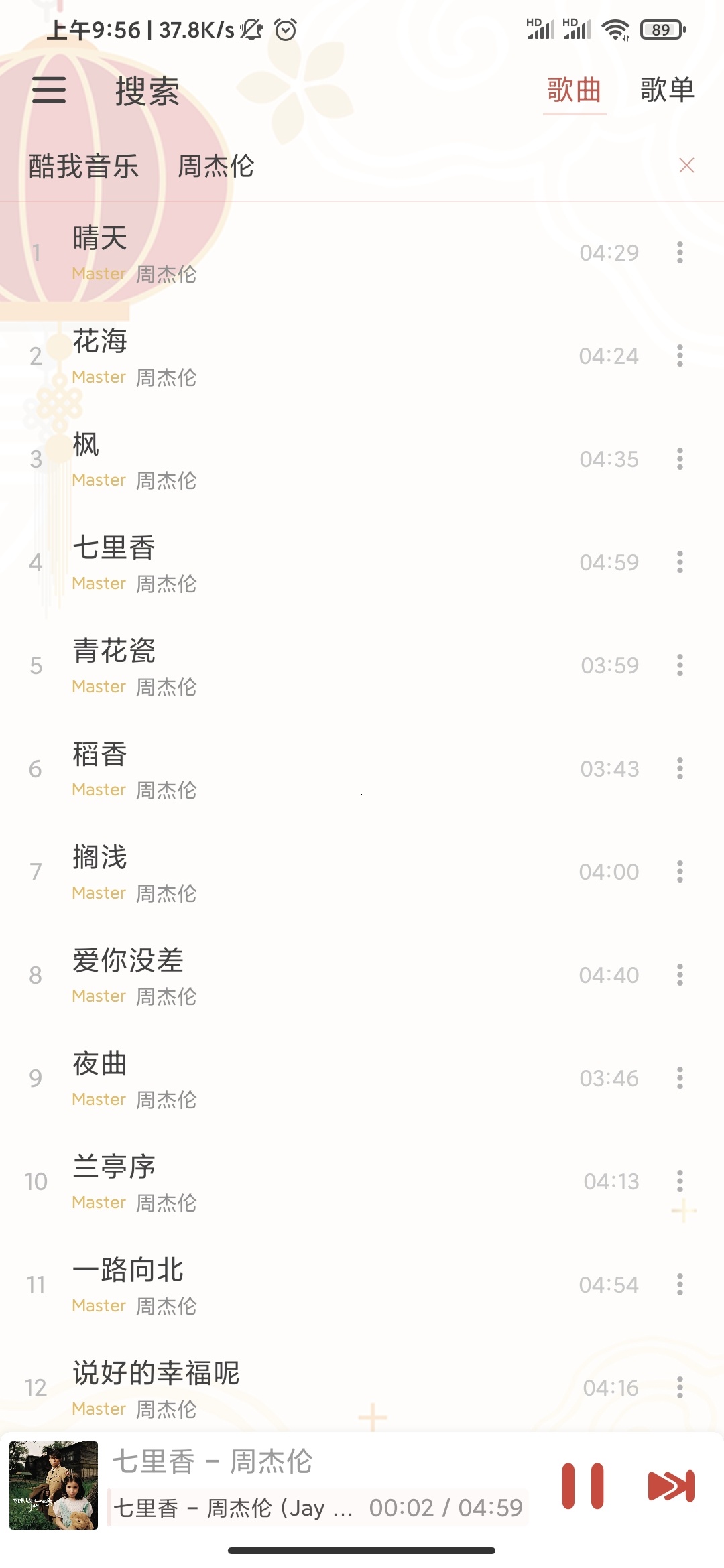Skip to the next track
This screenshot has height=1568, width=724.
pos(671,1486)
